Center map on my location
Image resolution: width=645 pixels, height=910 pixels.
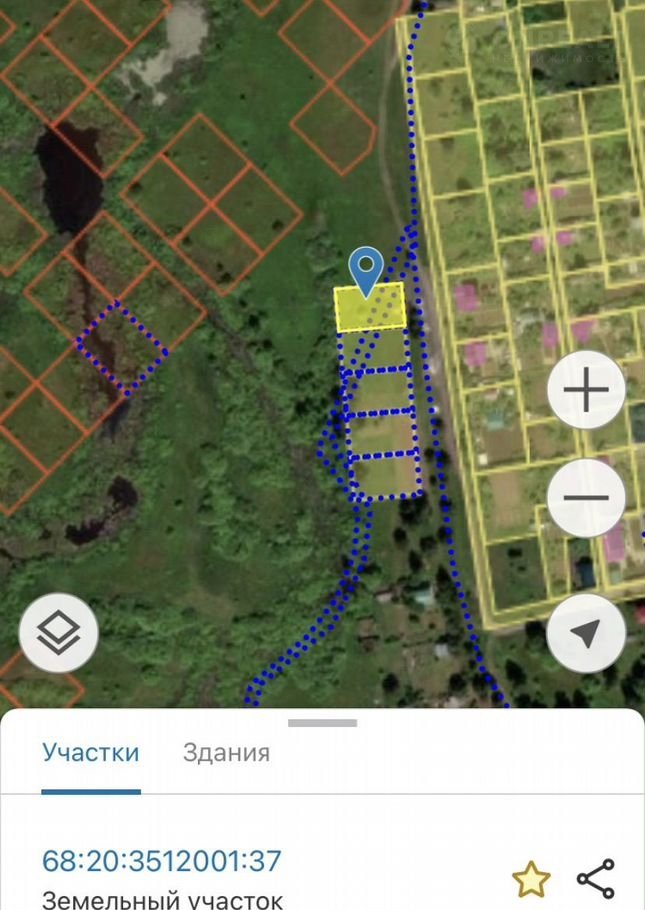pyautogui.click(x=586, y=633)
